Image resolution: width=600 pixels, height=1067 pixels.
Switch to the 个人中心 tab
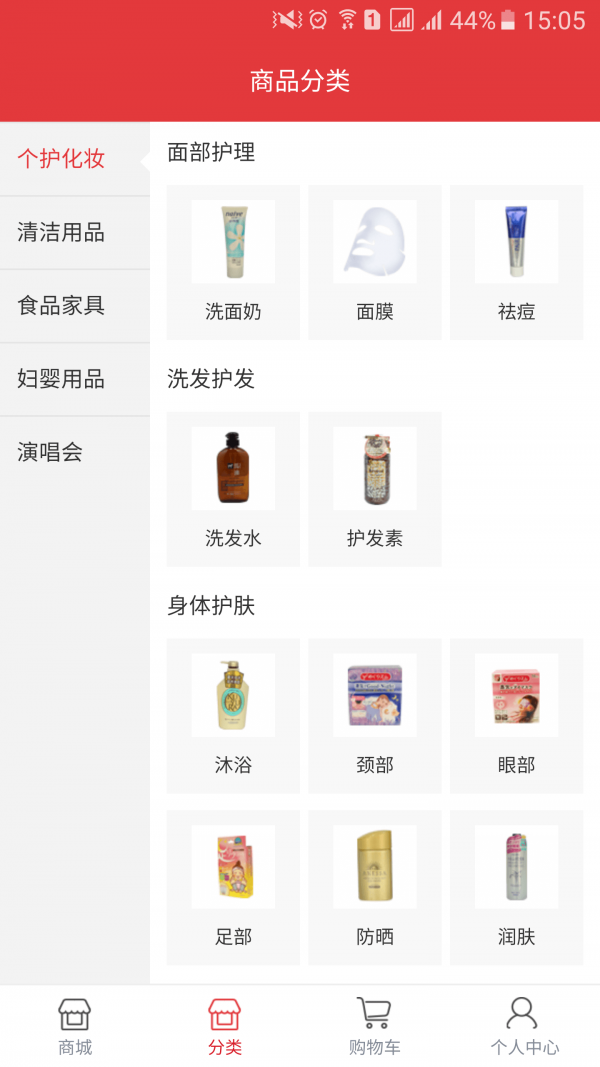(x=524, y=1026)
